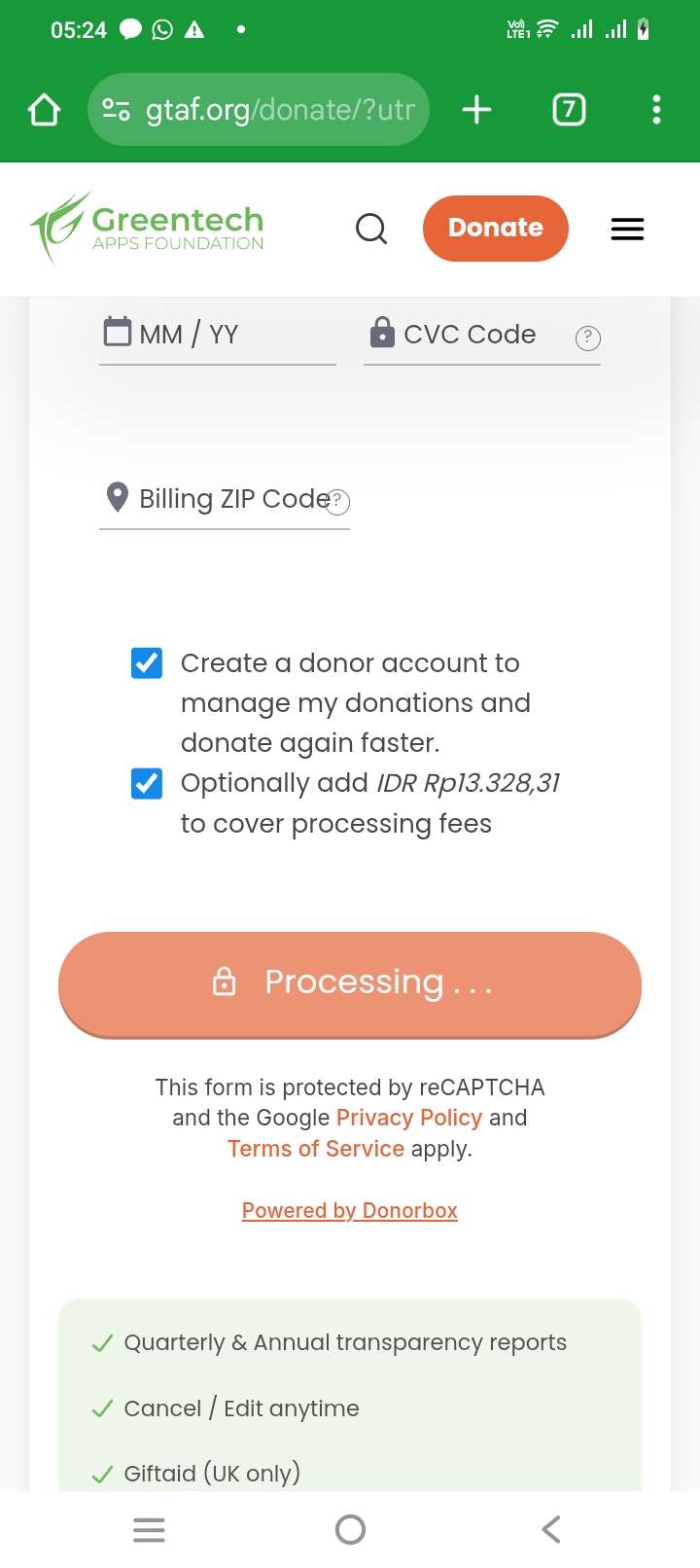Show help for CVC Code
This screenshot has width=700, height=1568.
pyautogui.click(x=588, y=338)
